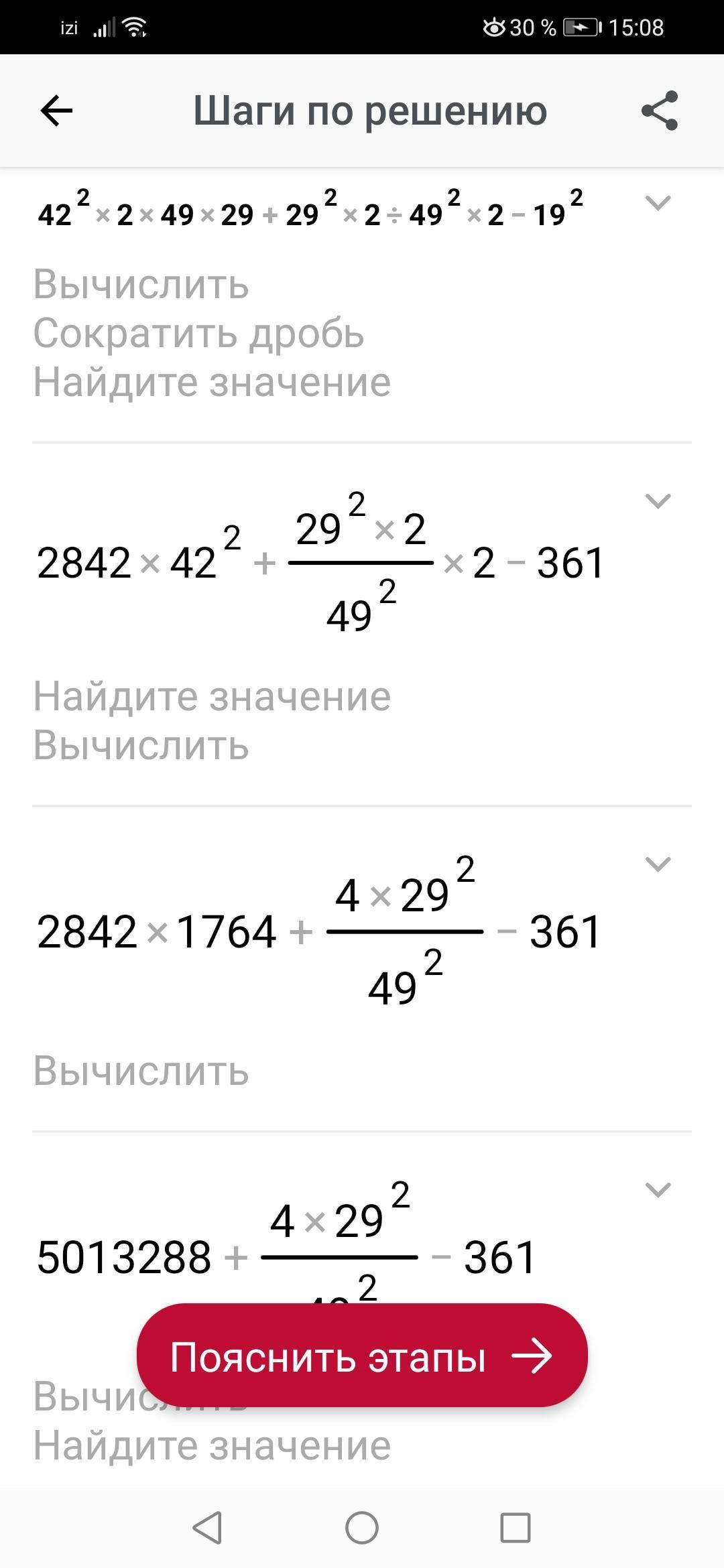The height and width of the screenshot is (1568, 724).
Task: Expand the step with 2842×1764
Action: 657,864
